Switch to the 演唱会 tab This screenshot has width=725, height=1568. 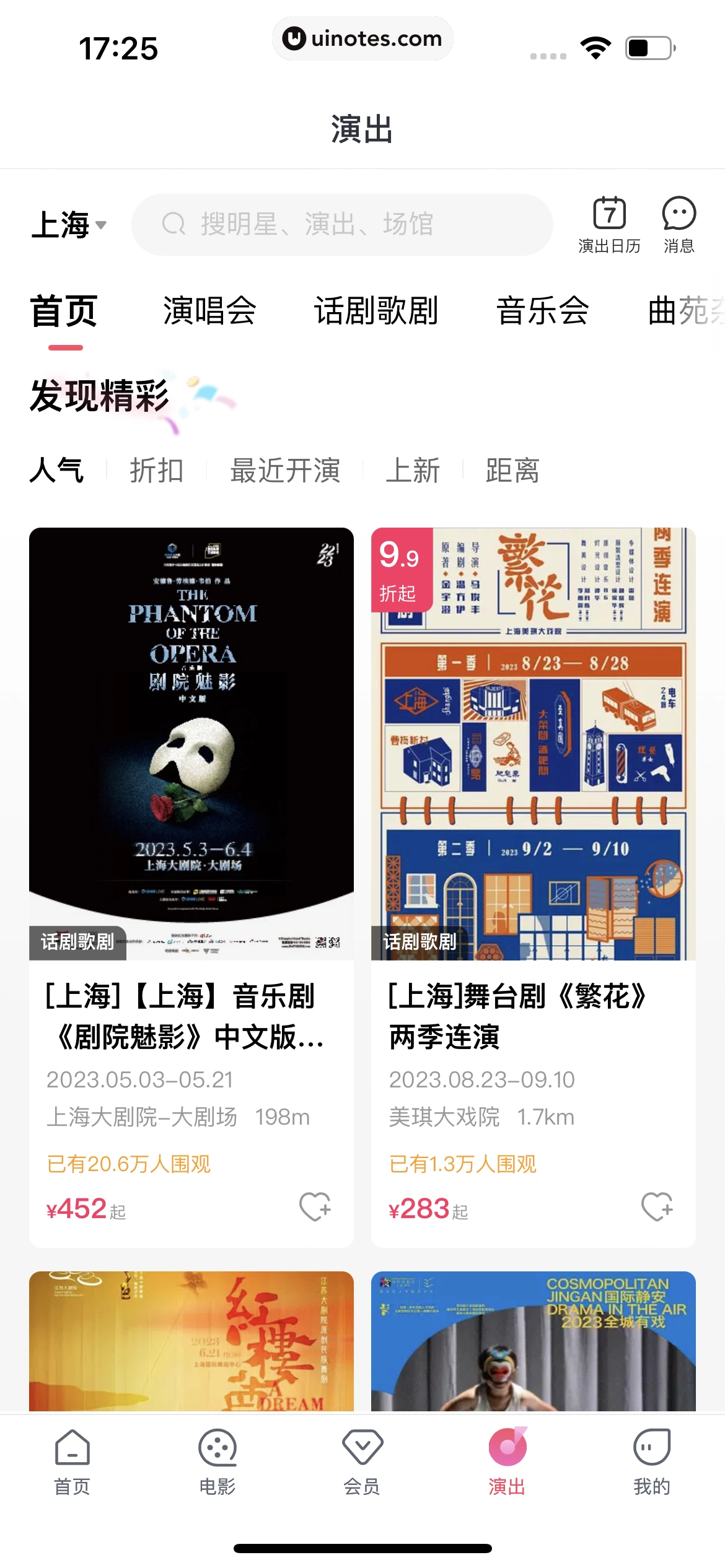(209, 311)
